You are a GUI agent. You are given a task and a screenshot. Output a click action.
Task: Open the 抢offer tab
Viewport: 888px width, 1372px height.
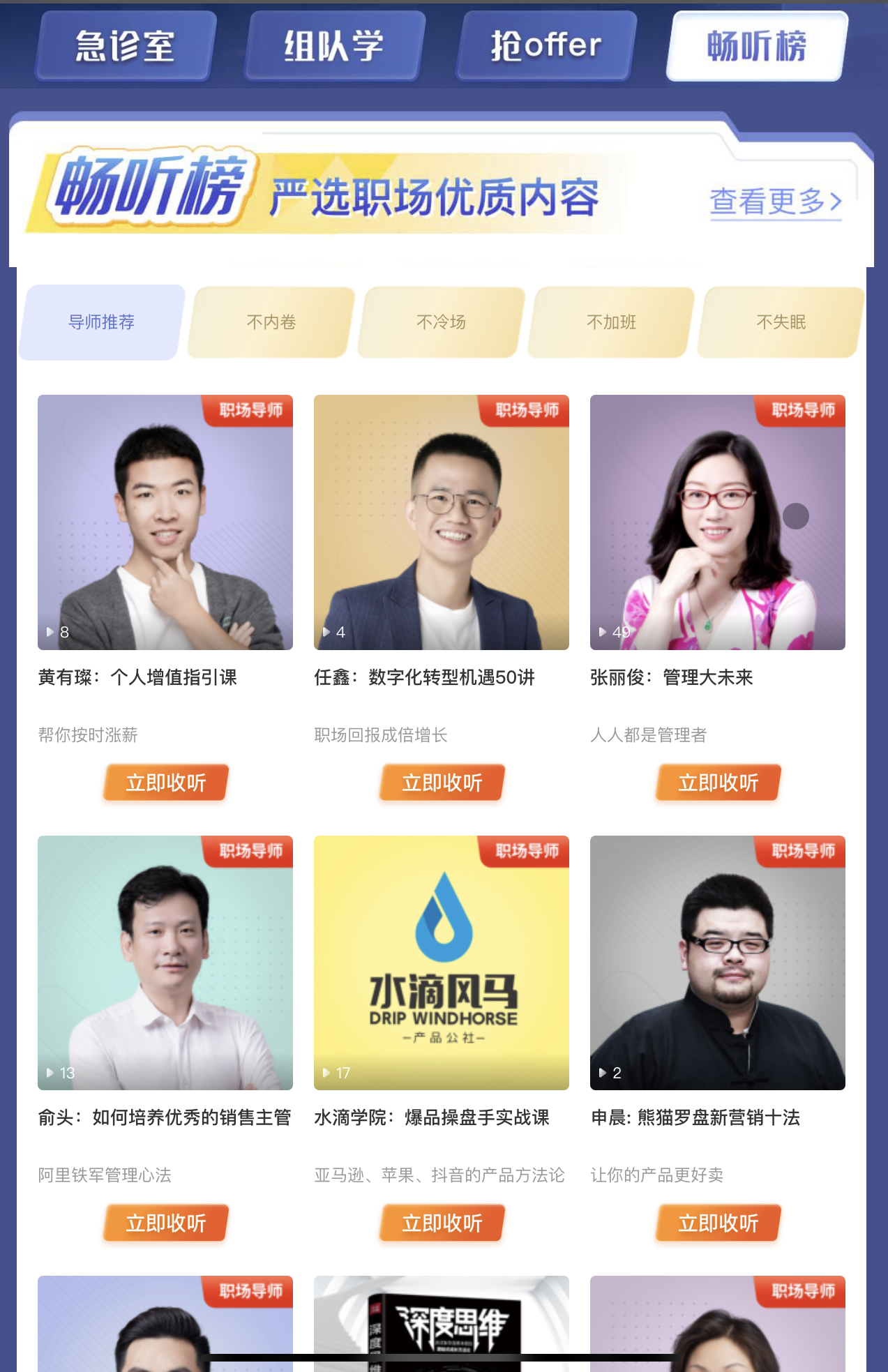[545, 47]
